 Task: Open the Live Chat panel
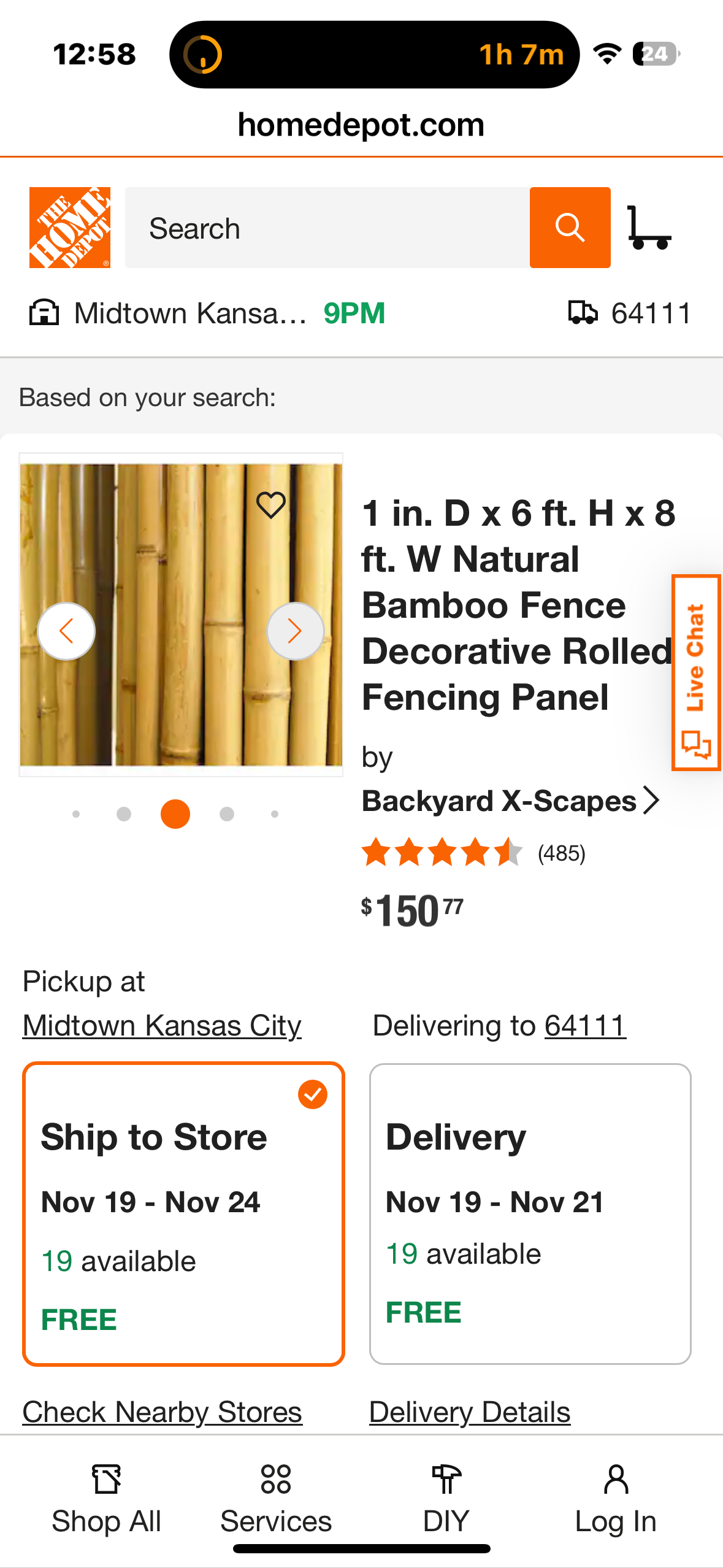(696, 672)
